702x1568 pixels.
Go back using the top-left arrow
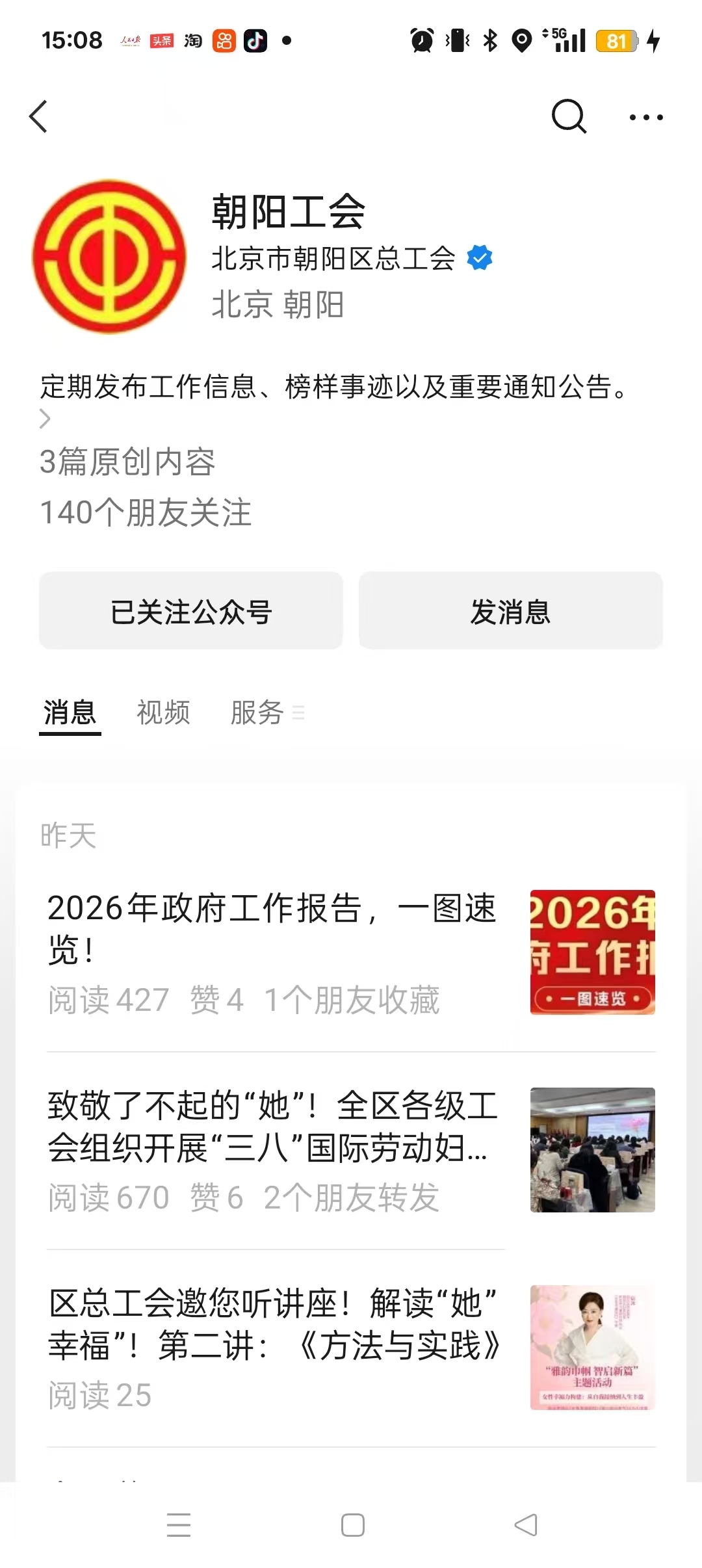[x=39, y=117]
